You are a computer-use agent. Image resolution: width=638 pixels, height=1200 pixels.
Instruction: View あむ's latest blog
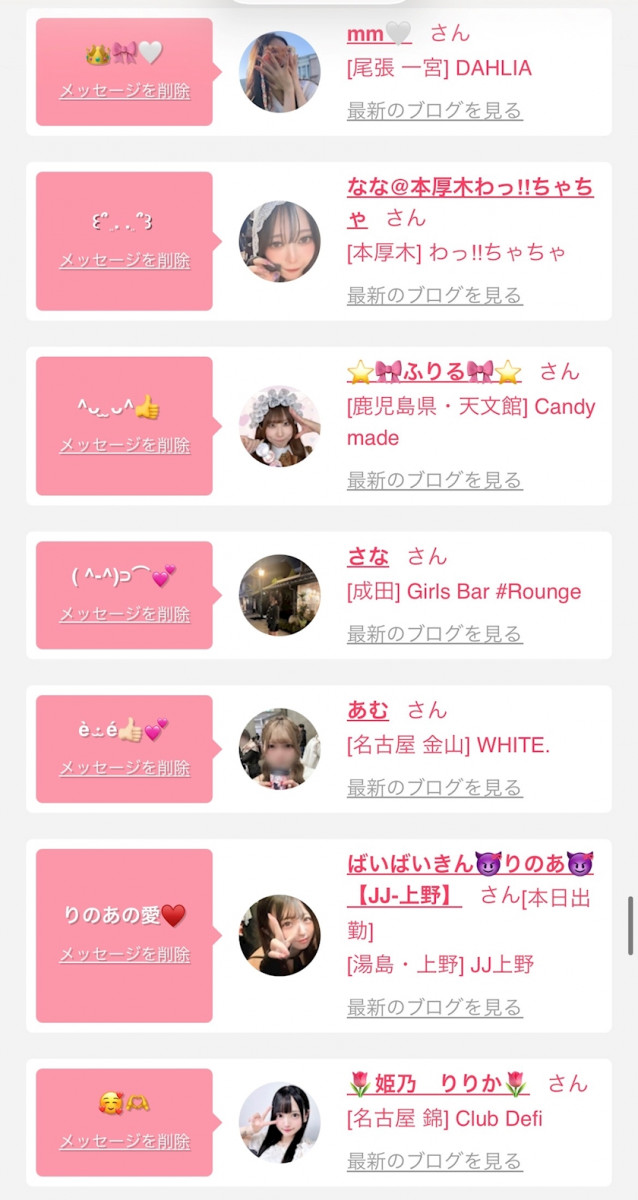[434, 788]
